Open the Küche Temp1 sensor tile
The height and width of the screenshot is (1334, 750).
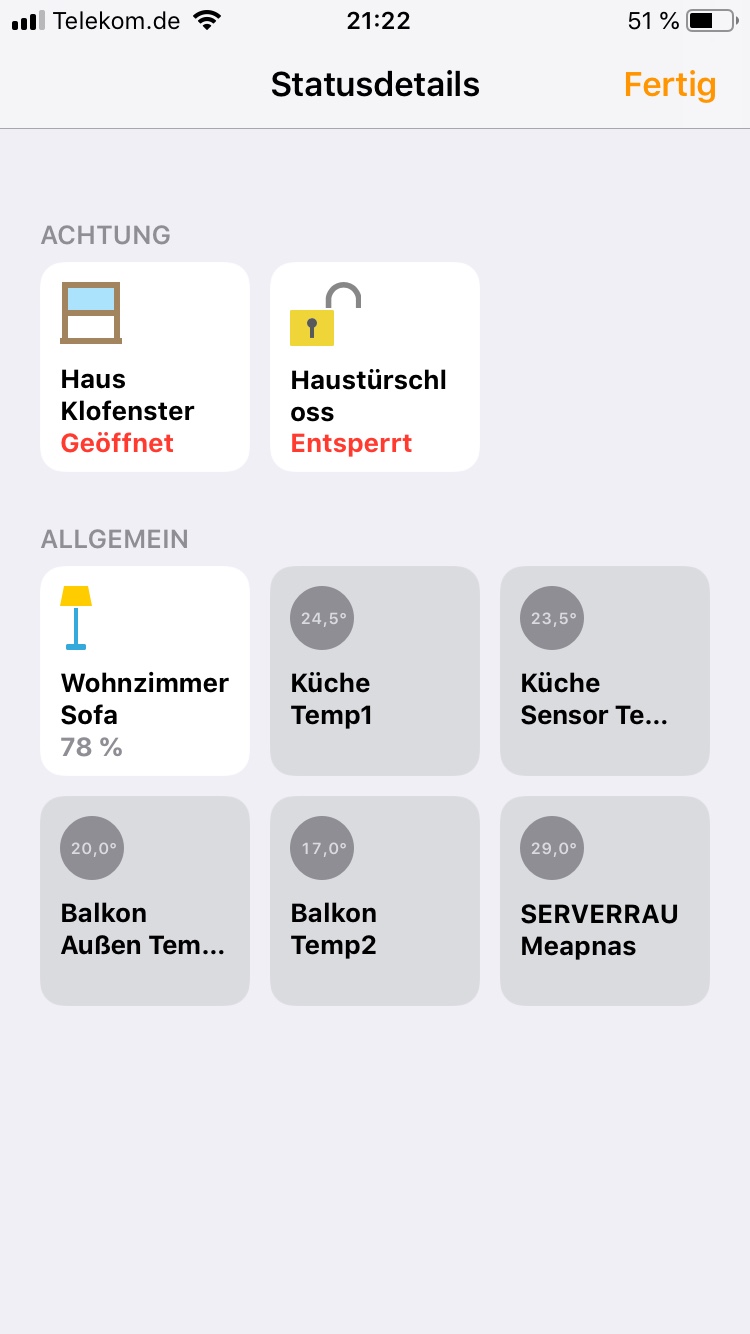pyautogui.click(x=375, y=670)
